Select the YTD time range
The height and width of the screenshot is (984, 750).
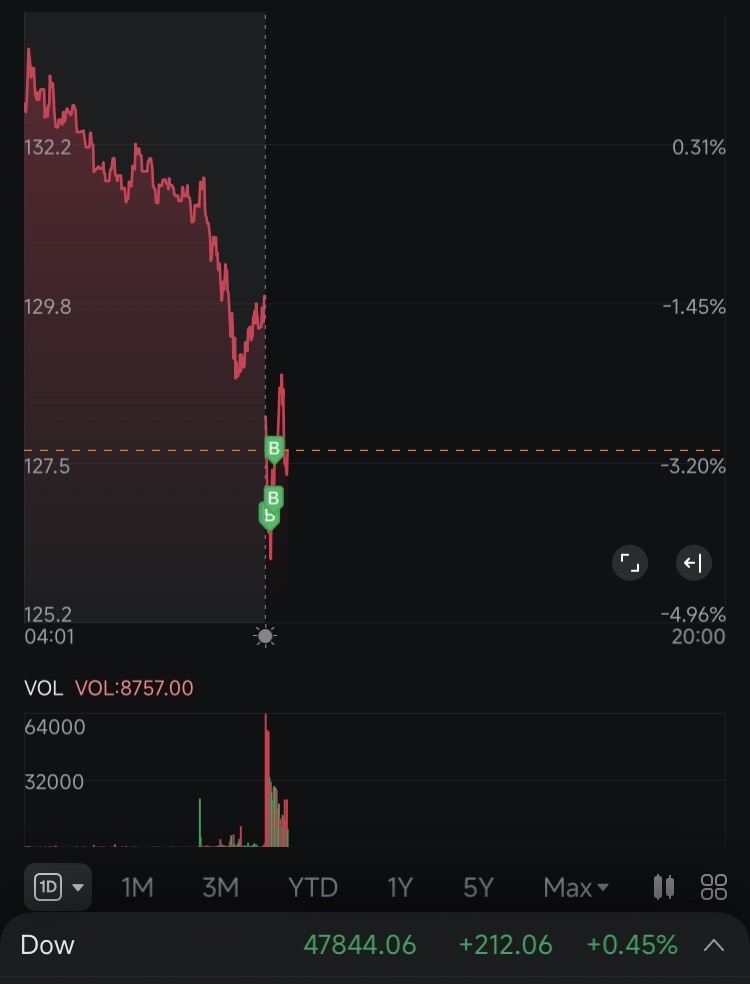click(312, 887)
